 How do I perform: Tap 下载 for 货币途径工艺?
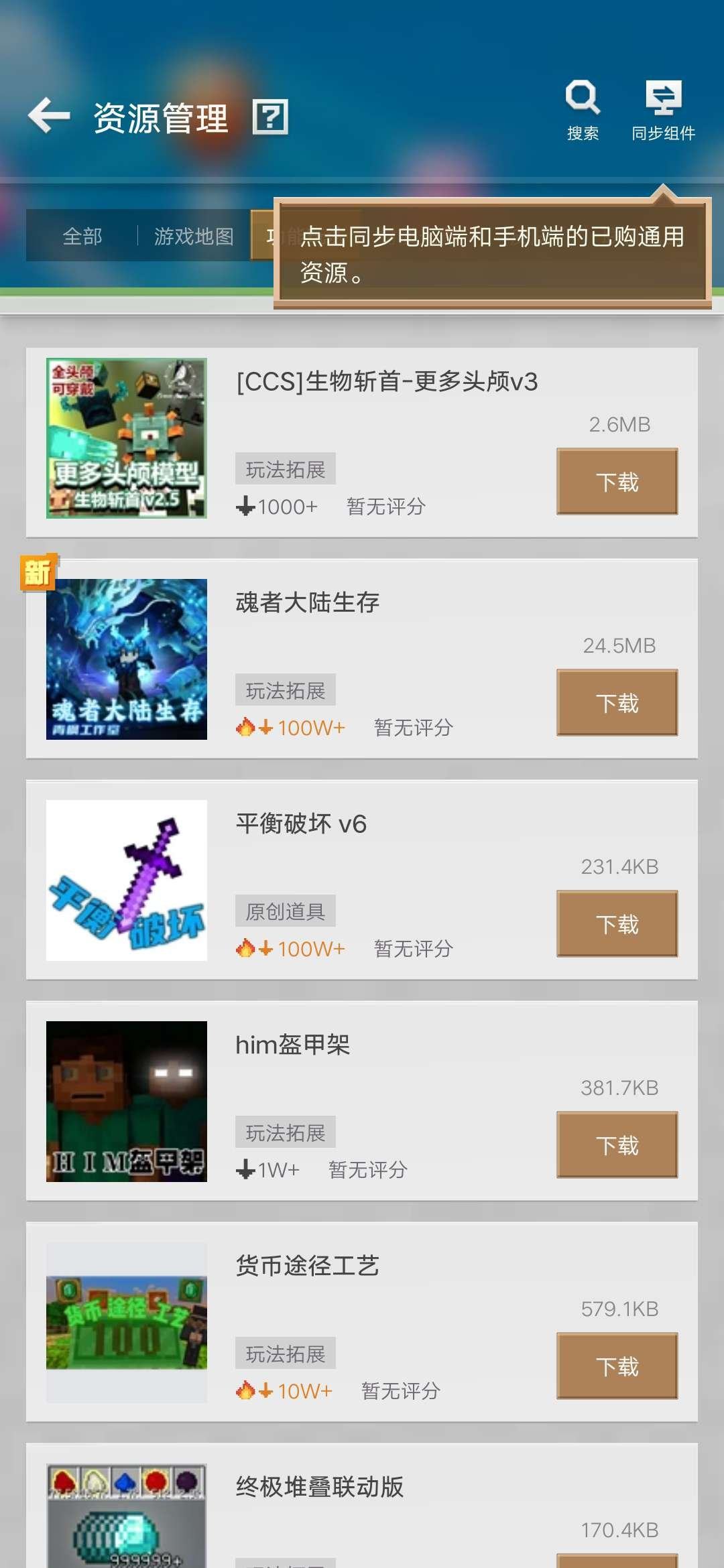(x=617, y=1366)
